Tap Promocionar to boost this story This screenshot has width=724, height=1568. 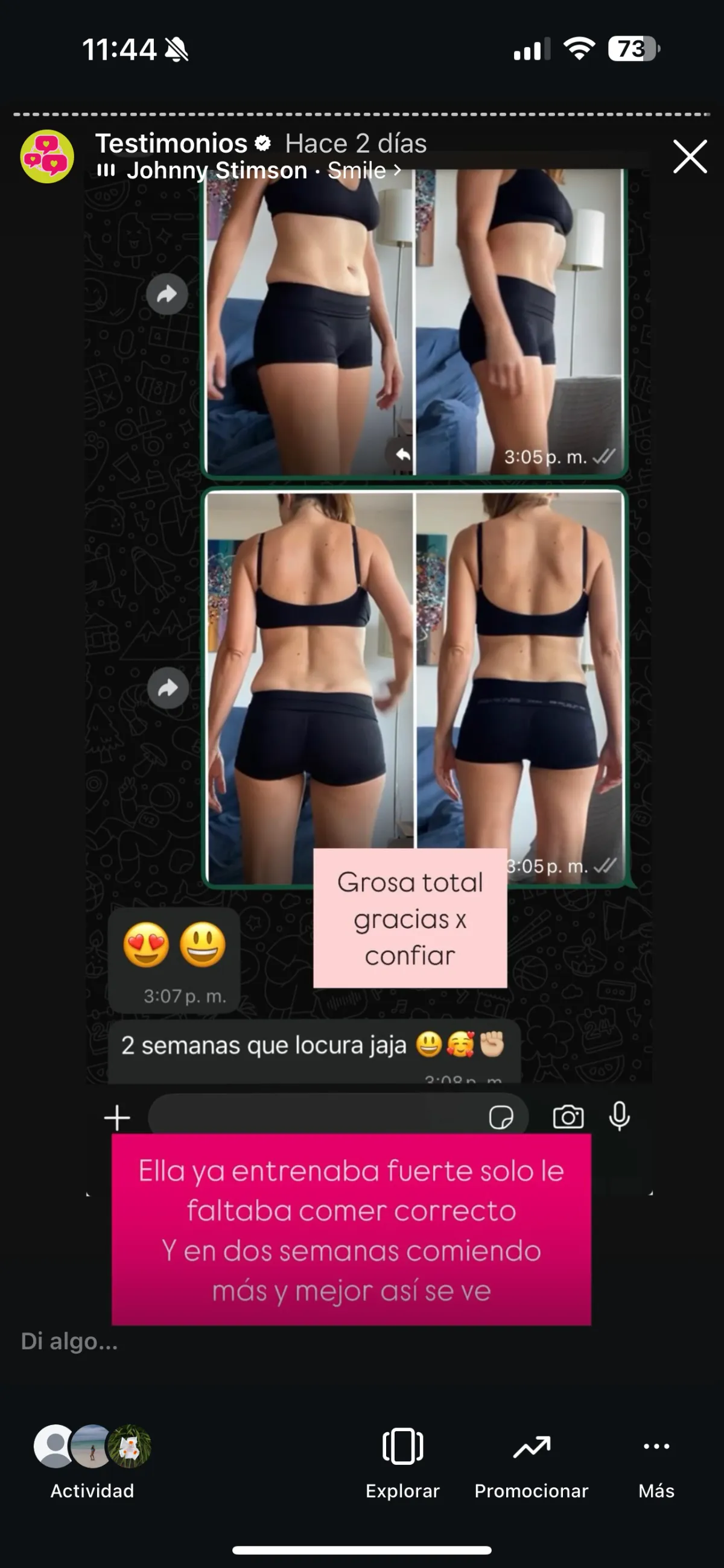(x=531, y=1461)
